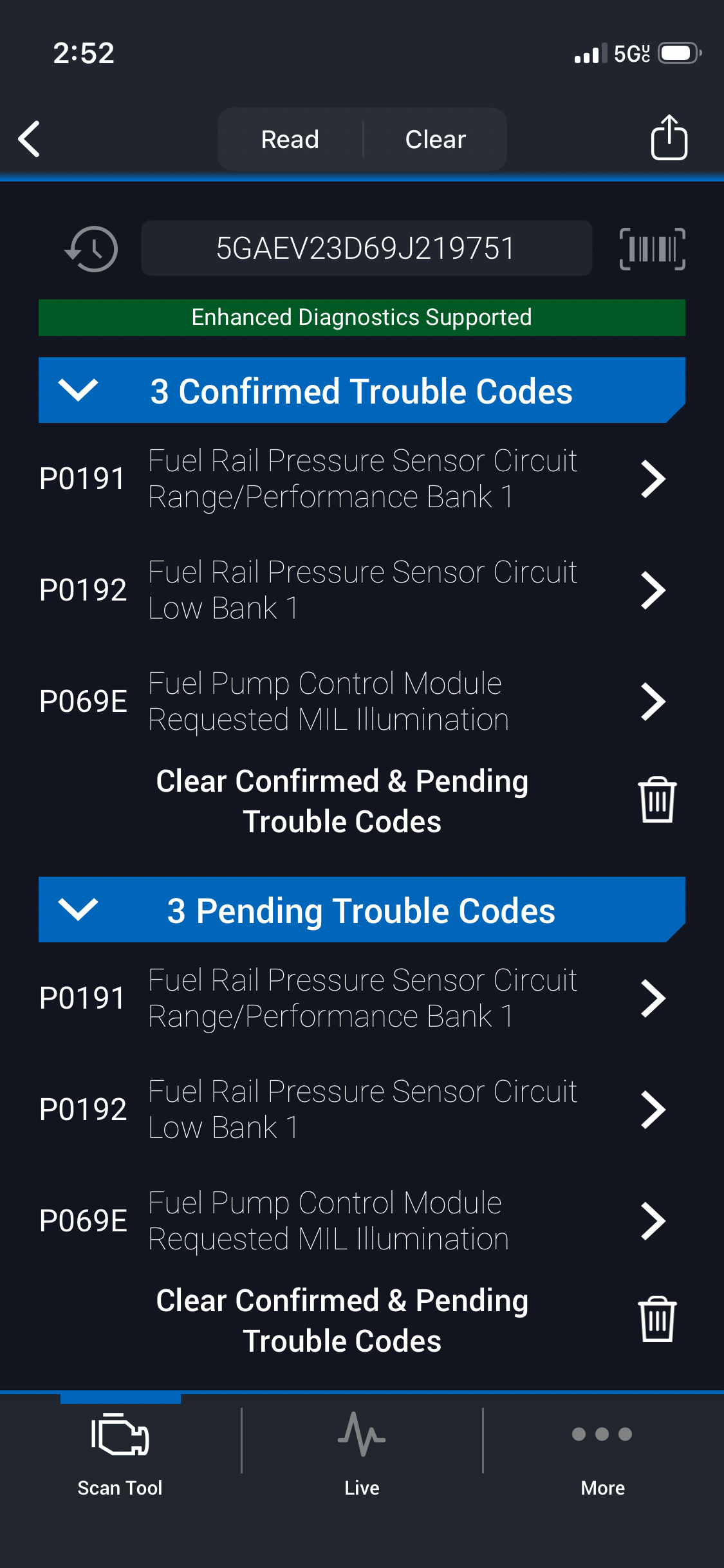
Task: Select the Read segment
Action: (290, 139)
